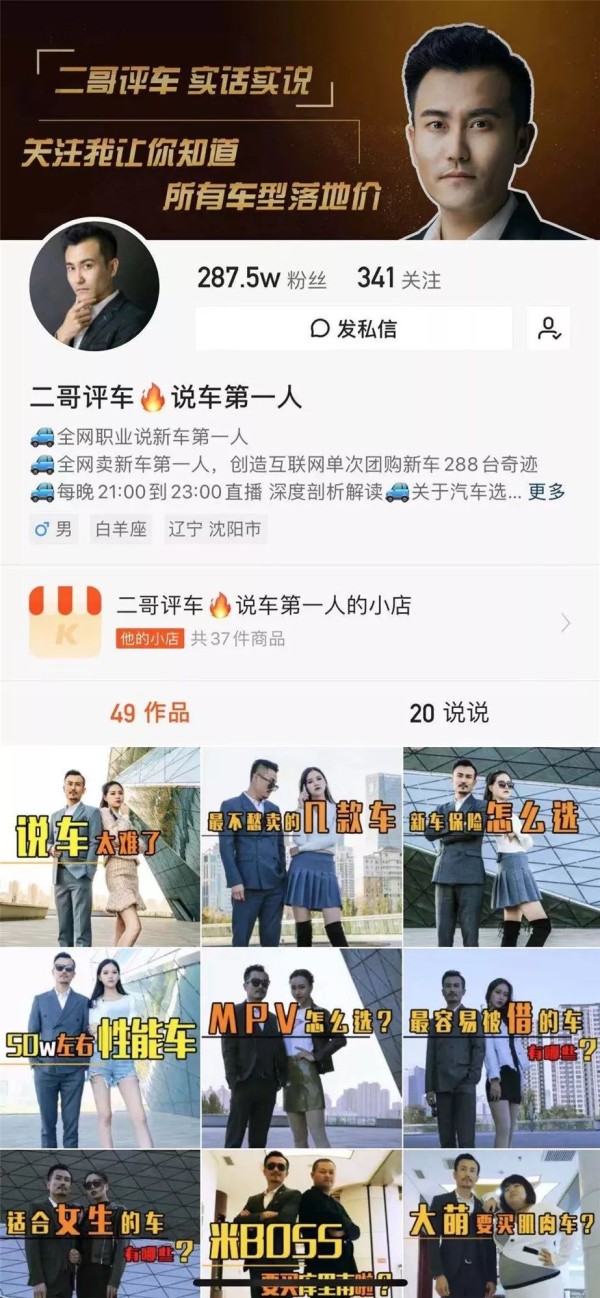Watch the 新车保险怎么选 video

(502, 846)
